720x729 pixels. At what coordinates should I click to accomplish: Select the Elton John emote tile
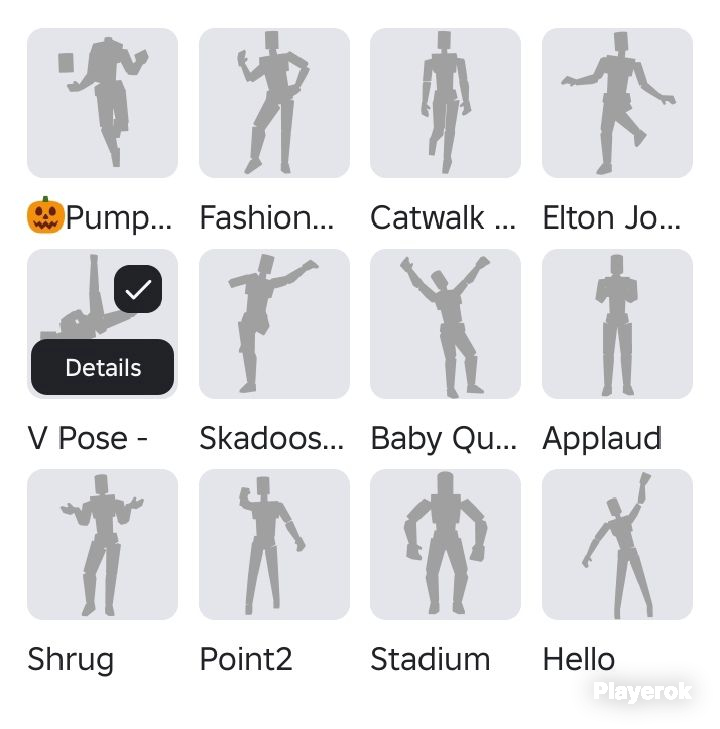617,103
